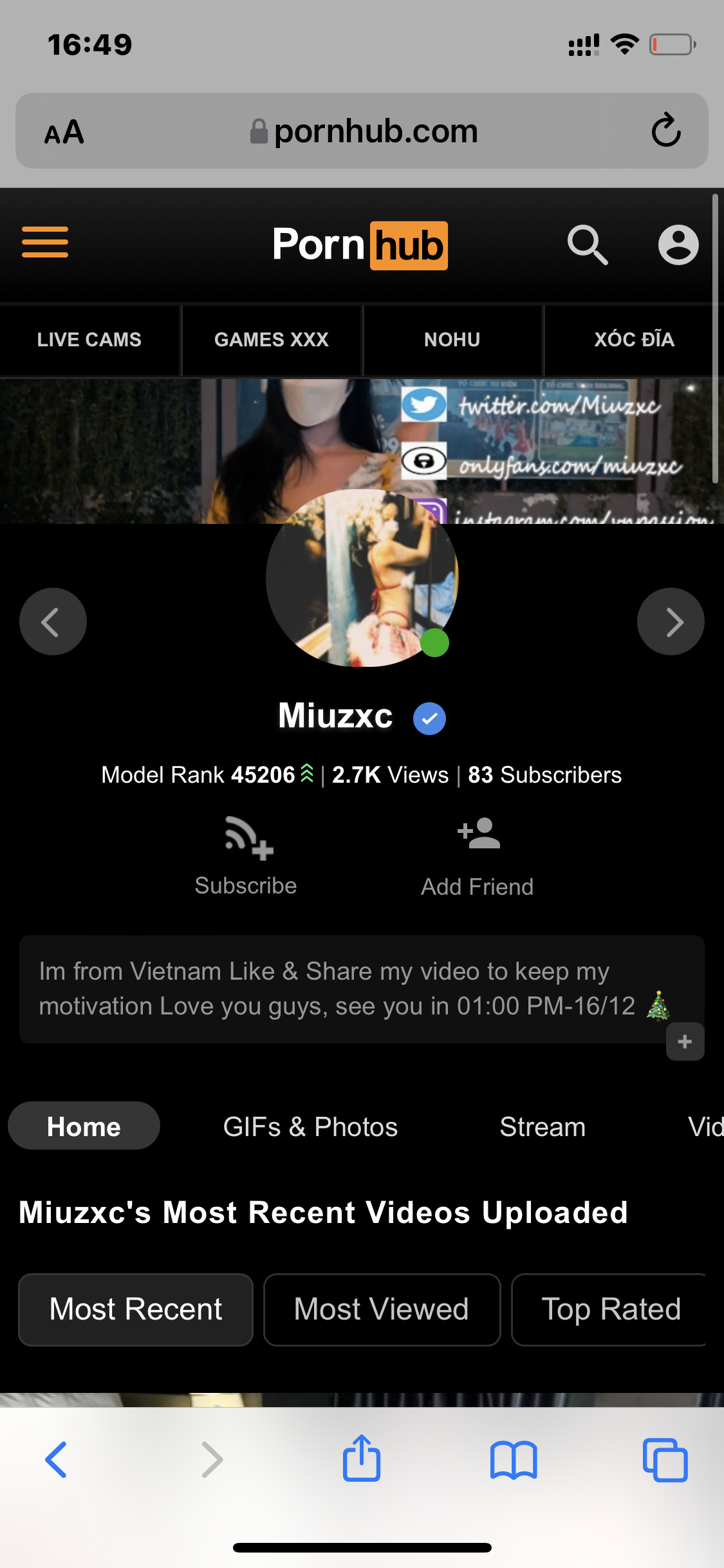Go to Live Cams
Image resolution: width=724 pixels, height=1568 pixels.
point(89,339)
